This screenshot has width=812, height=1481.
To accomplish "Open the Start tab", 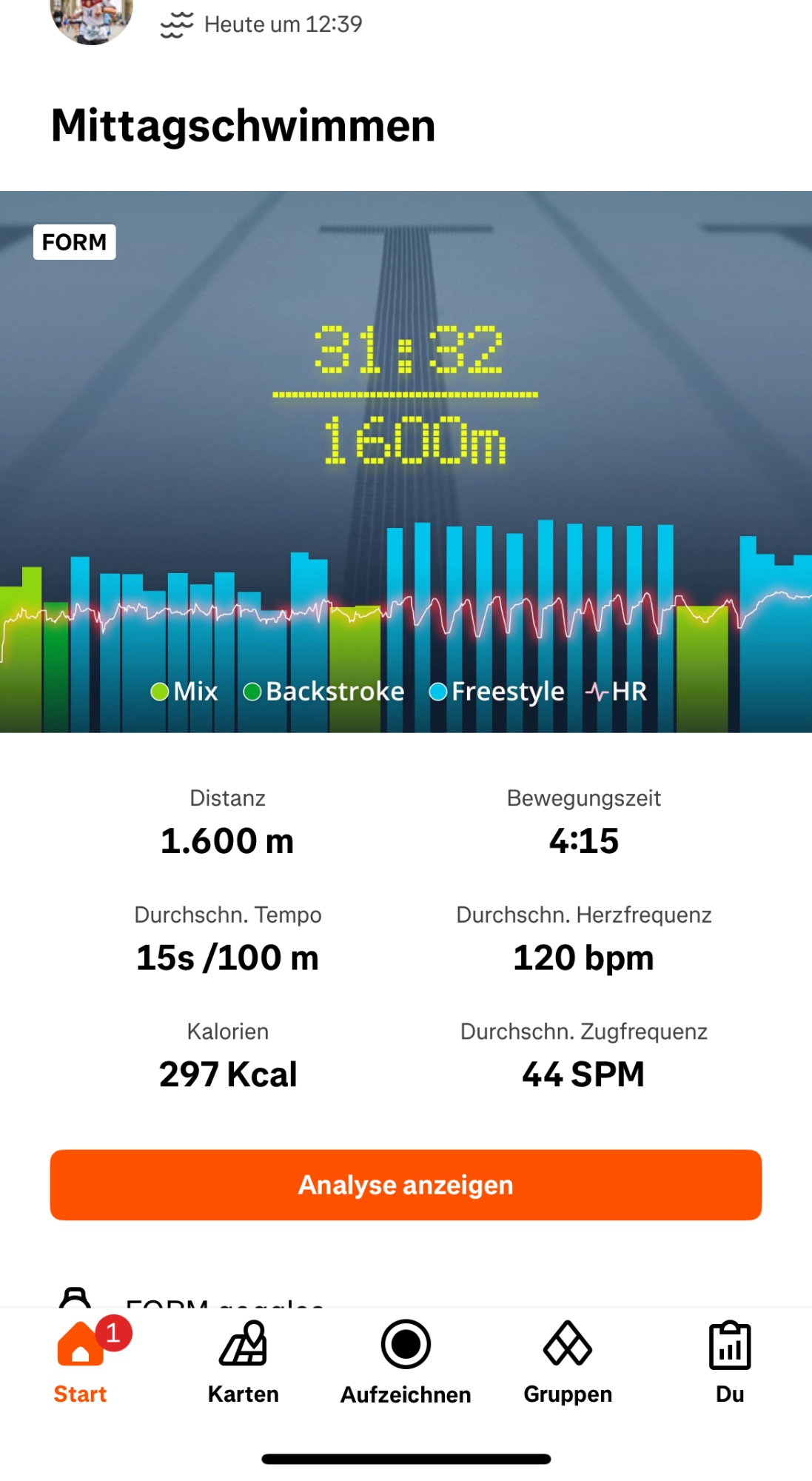I will pos(81,1363).
